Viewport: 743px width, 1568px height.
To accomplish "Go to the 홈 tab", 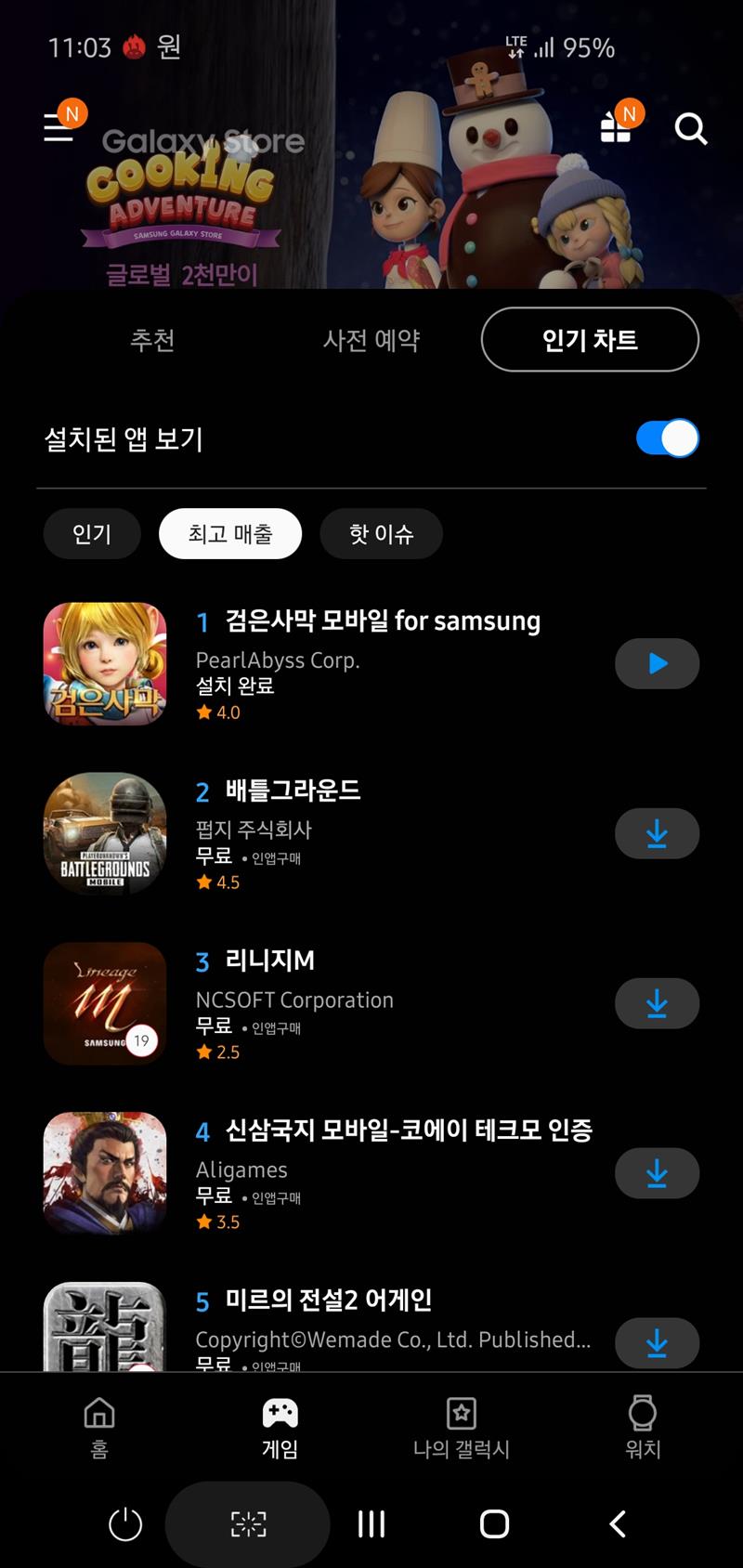I will (x=99, y=1428).
